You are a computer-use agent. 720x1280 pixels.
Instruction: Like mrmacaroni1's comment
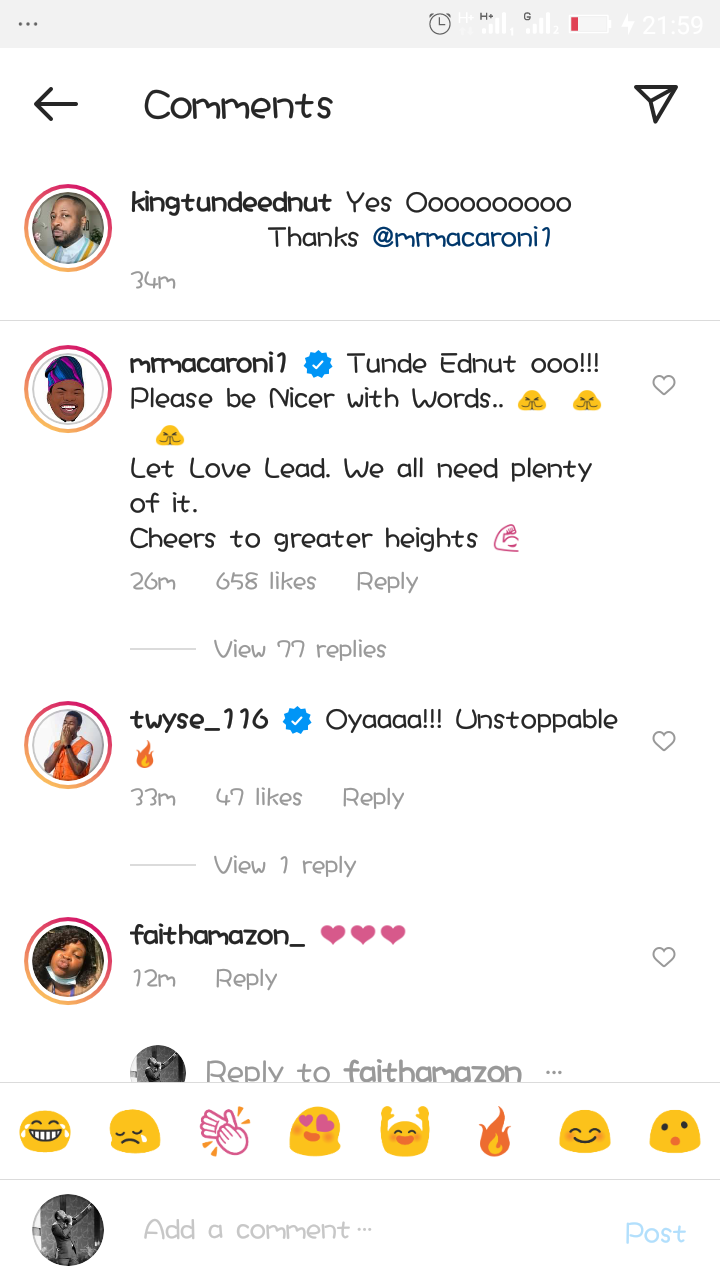(x=664, y=385)
